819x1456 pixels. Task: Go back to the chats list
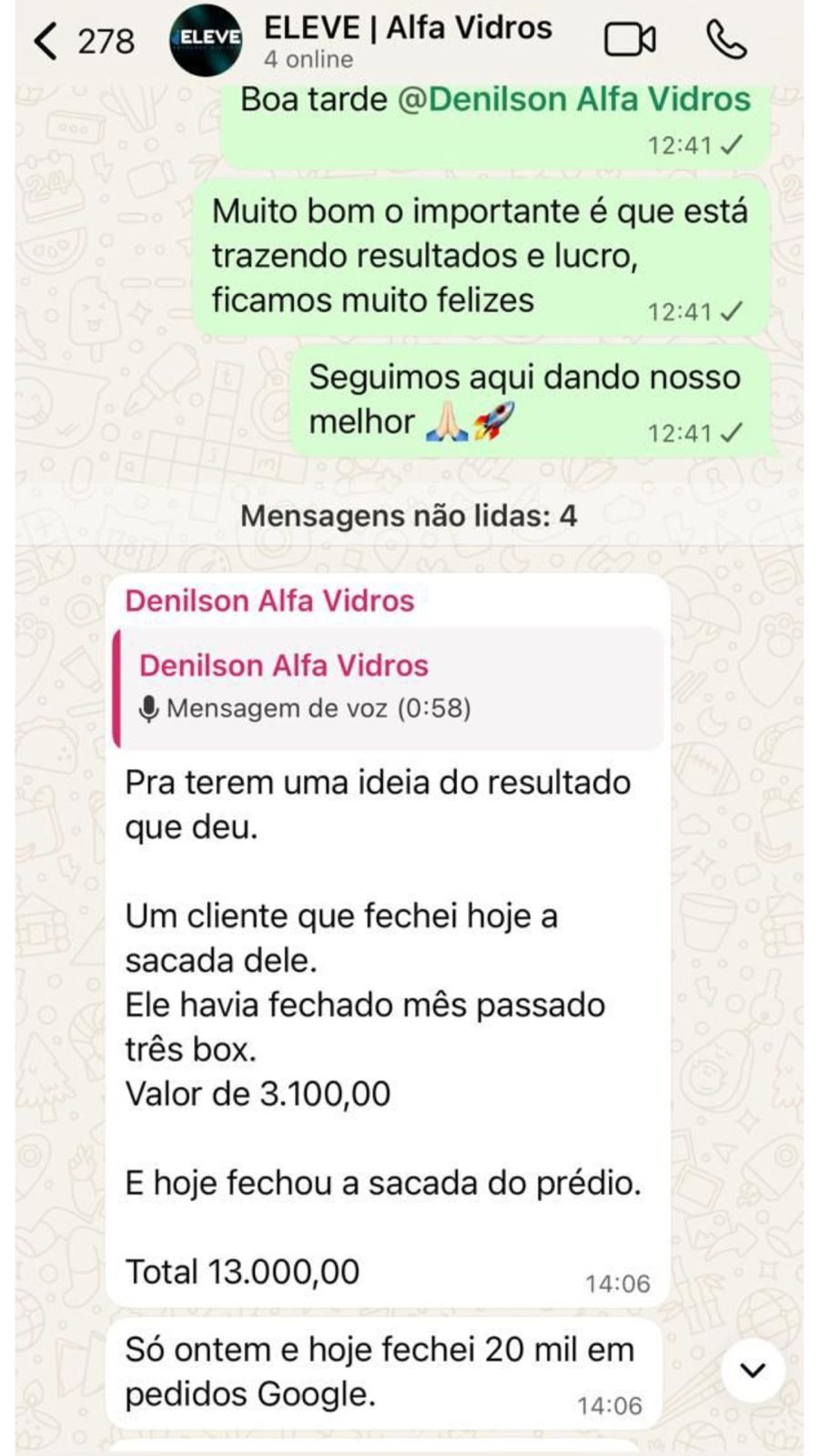pos(45,41)
